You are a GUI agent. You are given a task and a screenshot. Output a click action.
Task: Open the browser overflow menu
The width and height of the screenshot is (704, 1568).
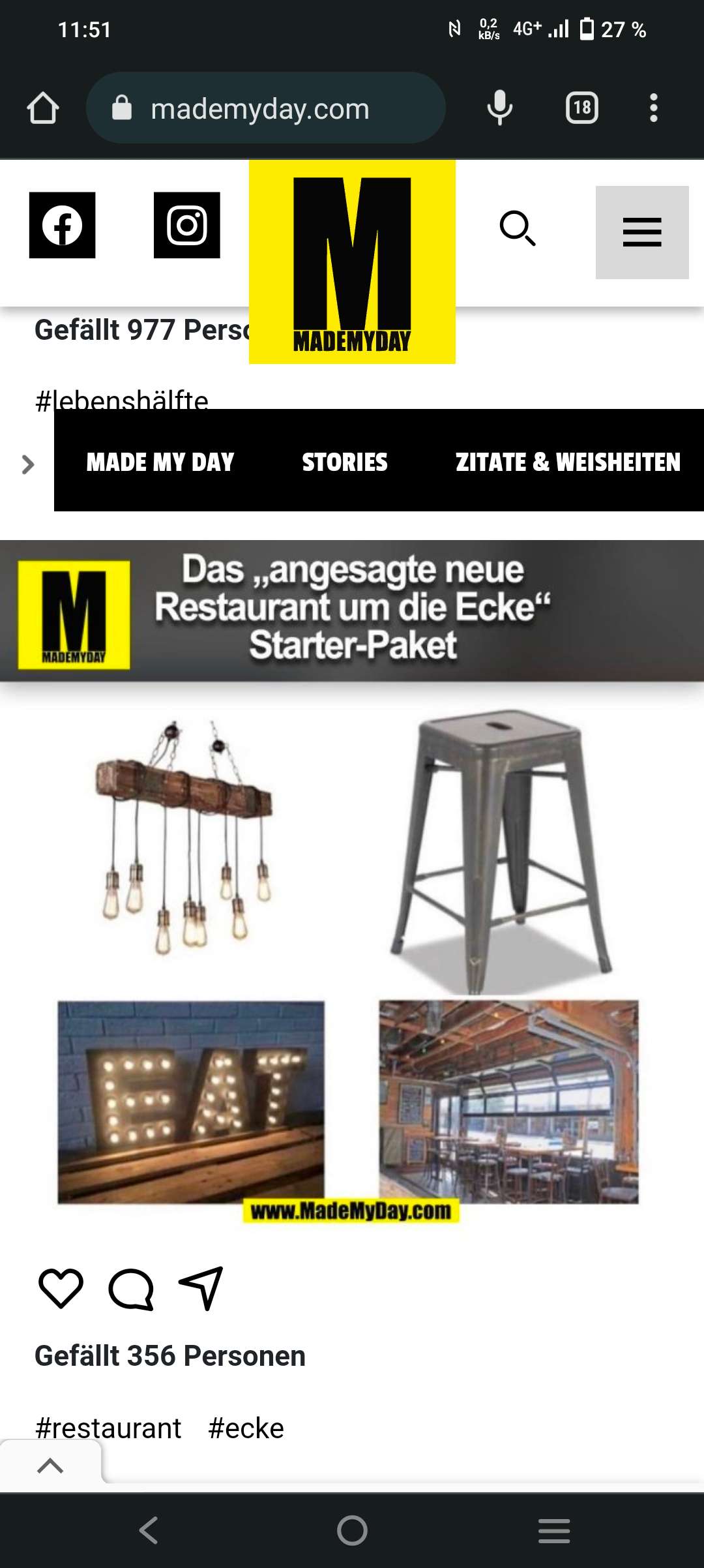click(x=653, y=108)
